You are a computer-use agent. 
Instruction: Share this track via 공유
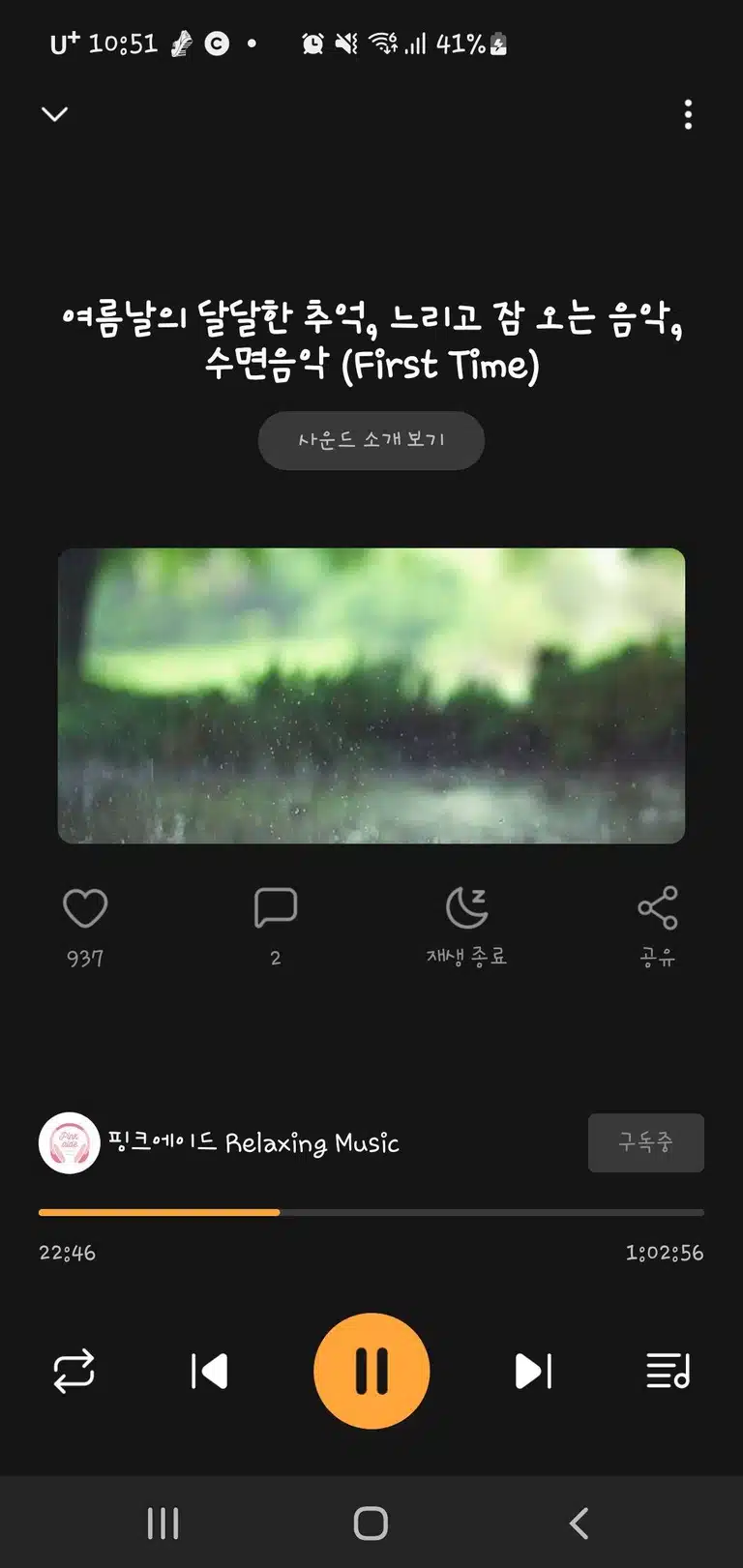tap(658, 927)
